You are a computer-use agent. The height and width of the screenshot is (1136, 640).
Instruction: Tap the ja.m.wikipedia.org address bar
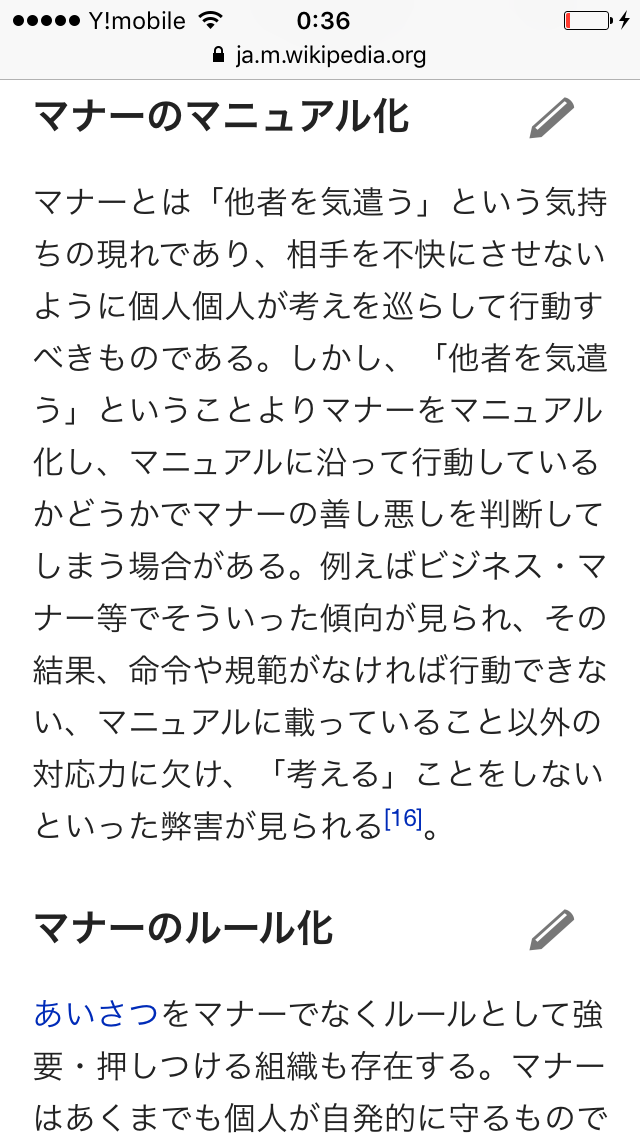tap(320, 55)
